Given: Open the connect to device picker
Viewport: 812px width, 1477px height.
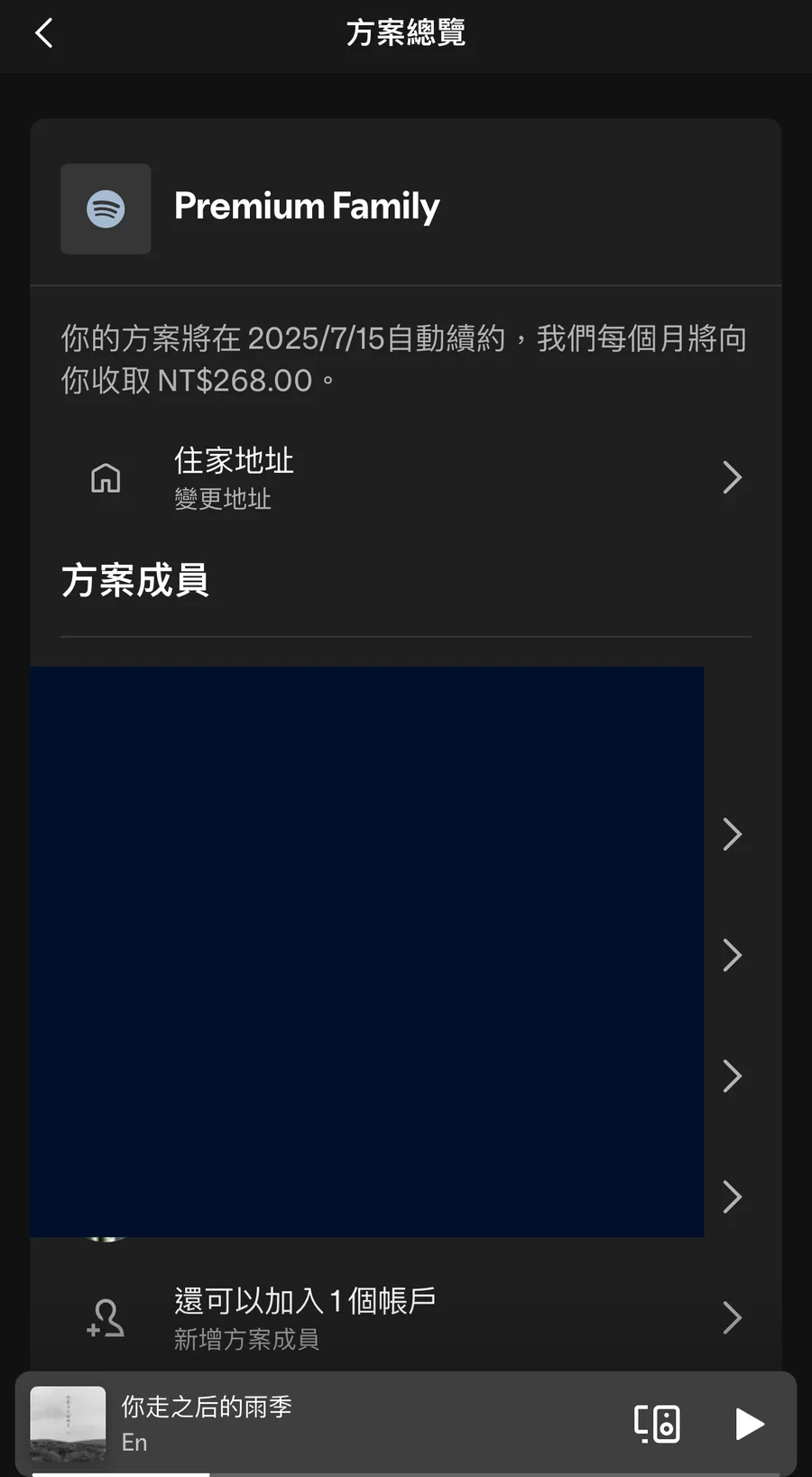Looking at the screenshot, I should [x=657, y=1424].
